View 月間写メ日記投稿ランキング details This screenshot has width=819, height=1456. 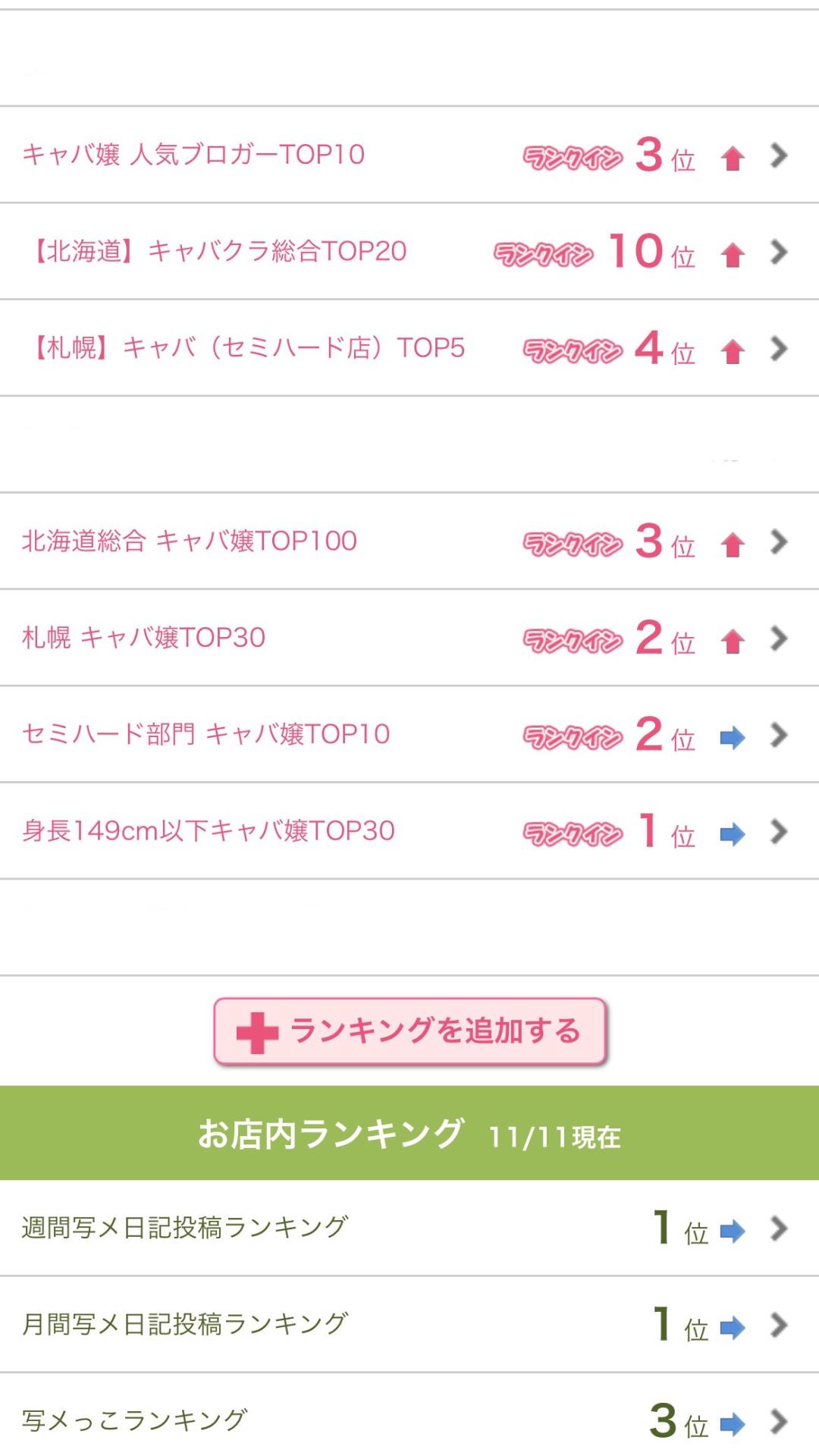tap(409, 1324)
